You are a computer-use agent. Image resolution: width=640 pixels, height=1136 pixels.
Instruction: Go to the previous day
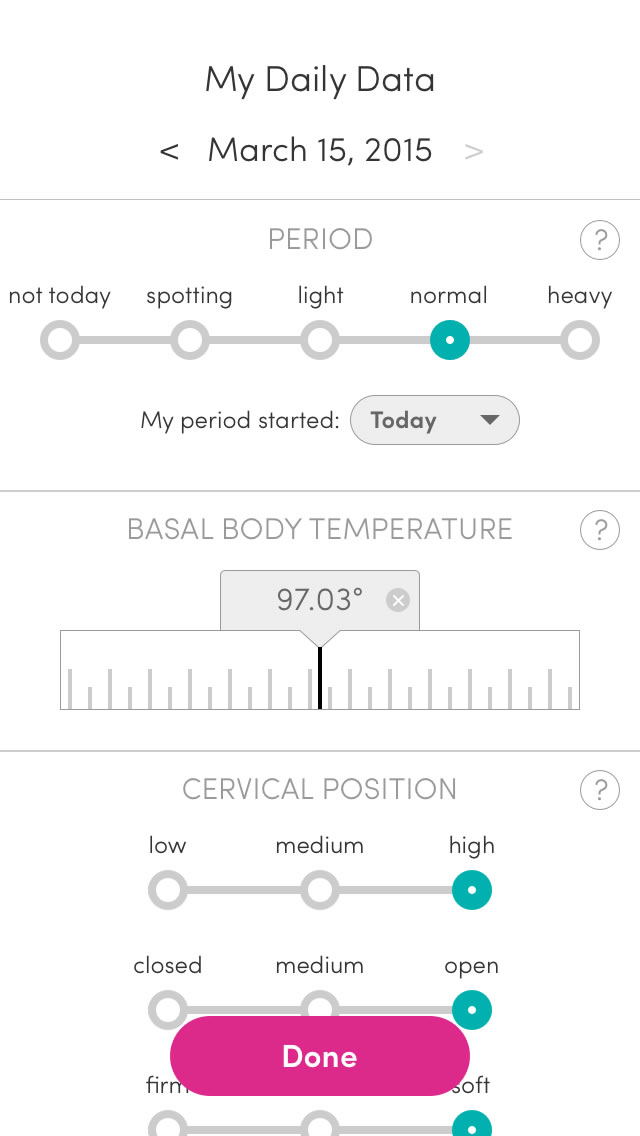[170, 151]
